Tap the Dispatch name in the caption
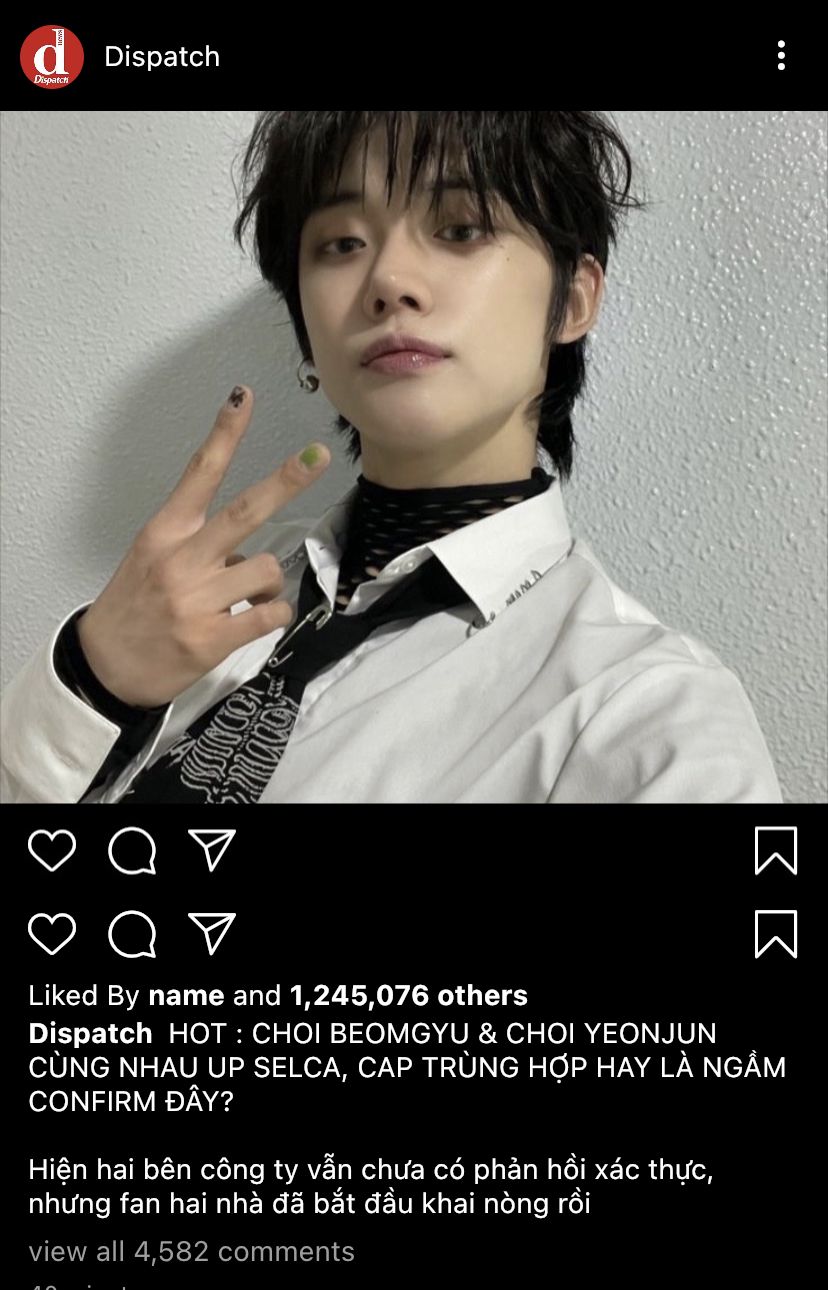828x1290 pixels. (90, 1034)
